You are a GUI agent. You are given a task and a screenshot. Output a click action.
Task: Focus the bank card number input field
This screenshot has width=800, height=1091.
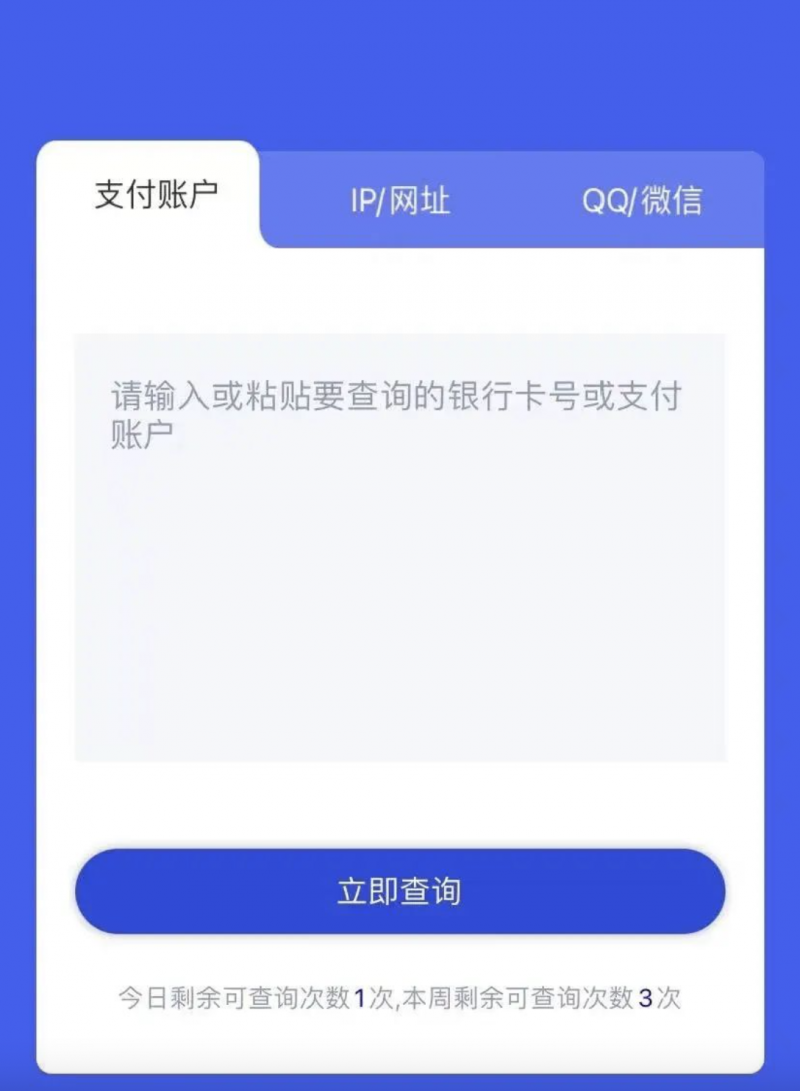coord(400,546)
